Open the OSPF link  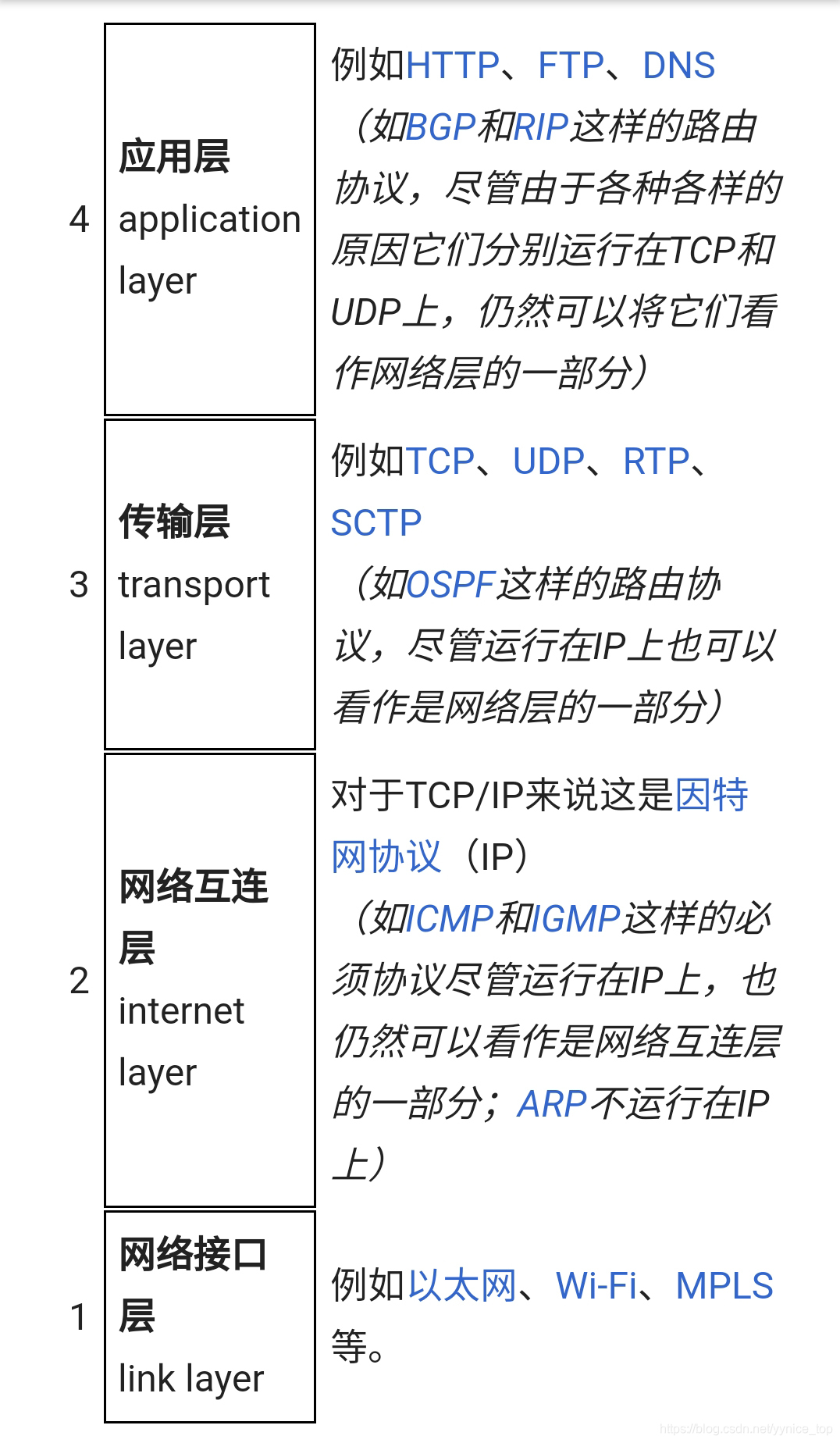451,585
